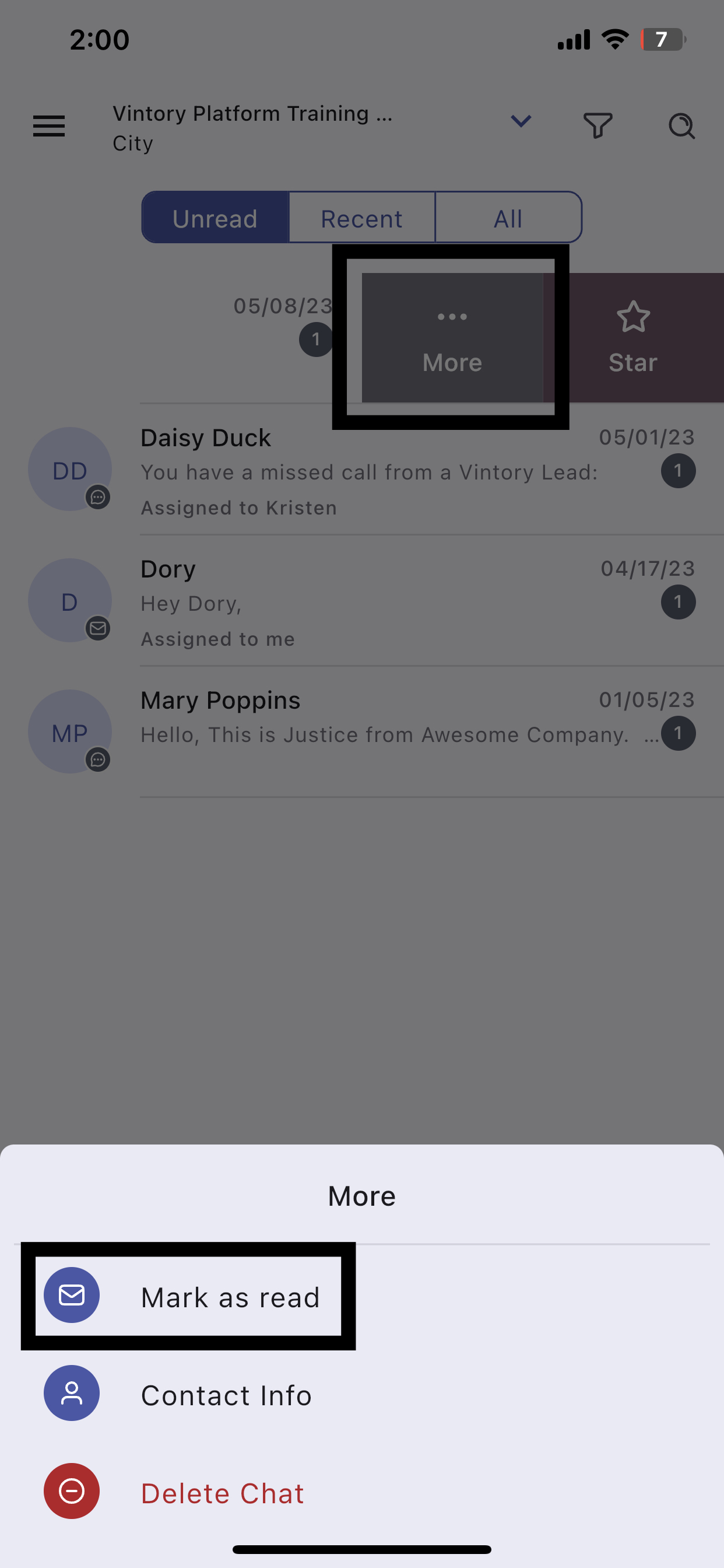The width and height of the screenshot is (724, 1568).
Task: Open the hamburger menu
Action: pyautogui.click(x=48, y=126)
